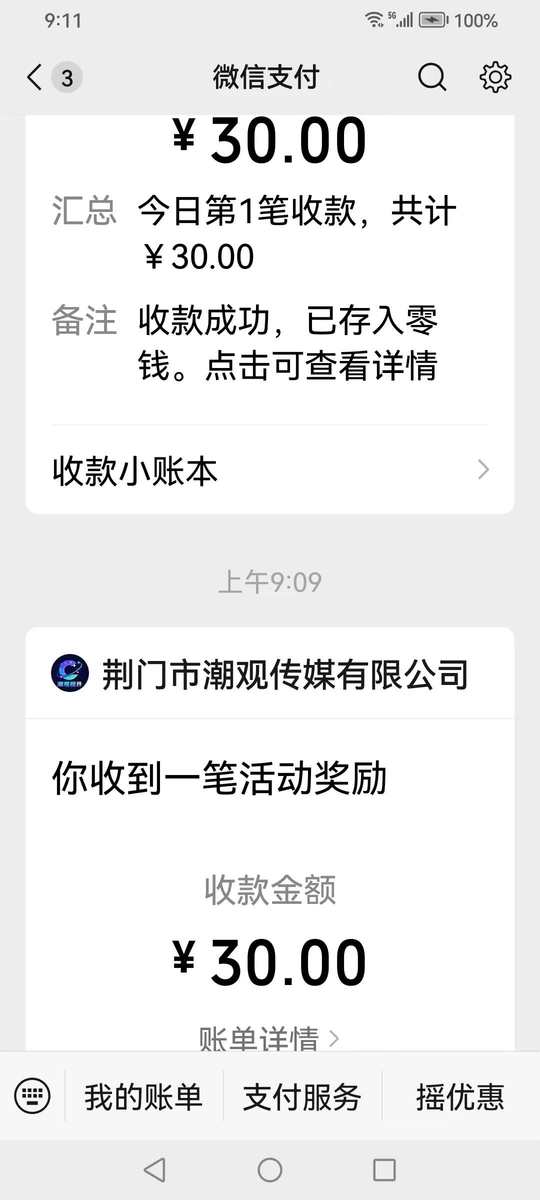Open 支付服务 menu
This screenshot has width=540, height=1200.
(x=302, y=1097)
